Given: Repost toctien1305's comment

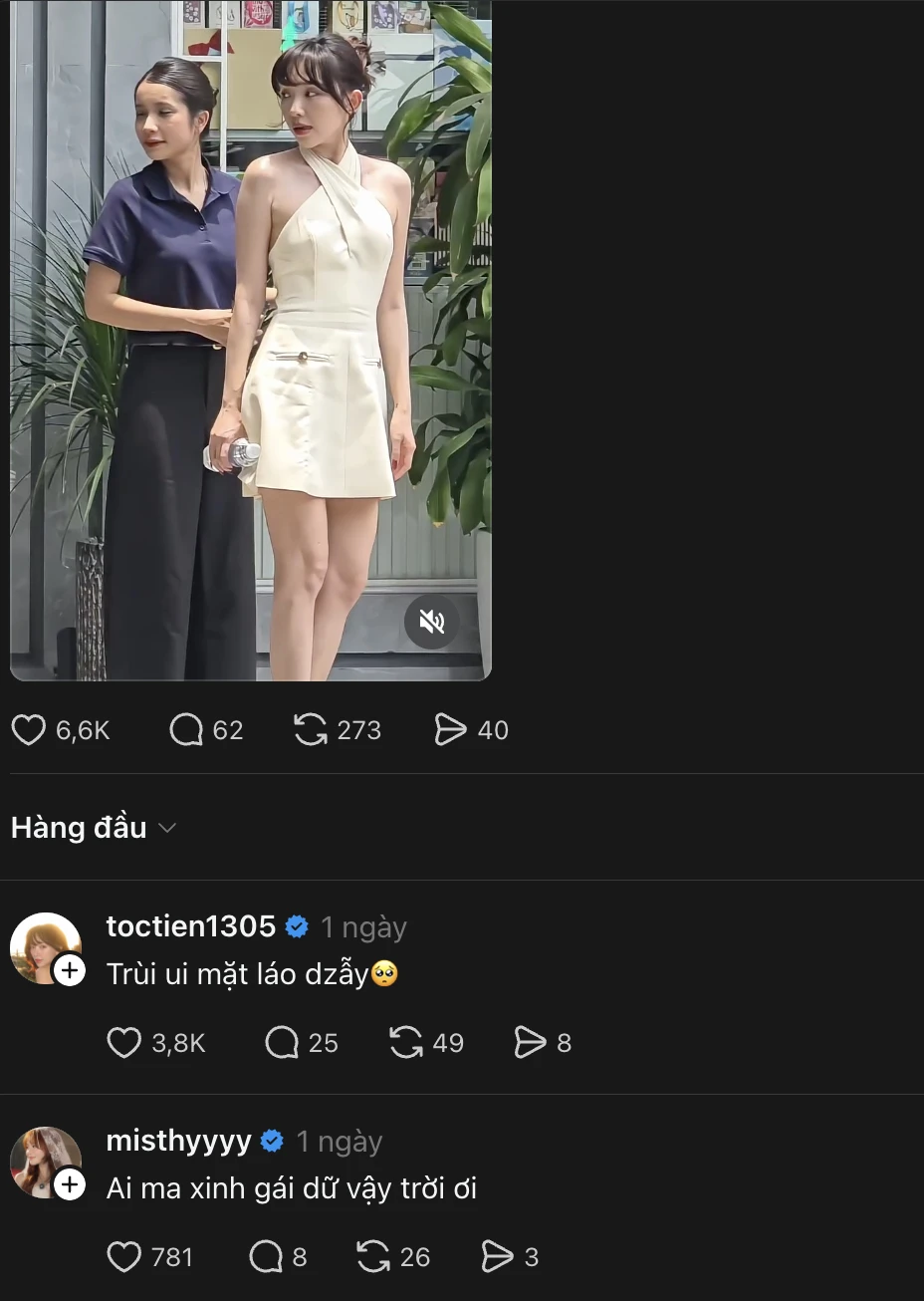Looking at the screenshot, I should (406, 1043).
